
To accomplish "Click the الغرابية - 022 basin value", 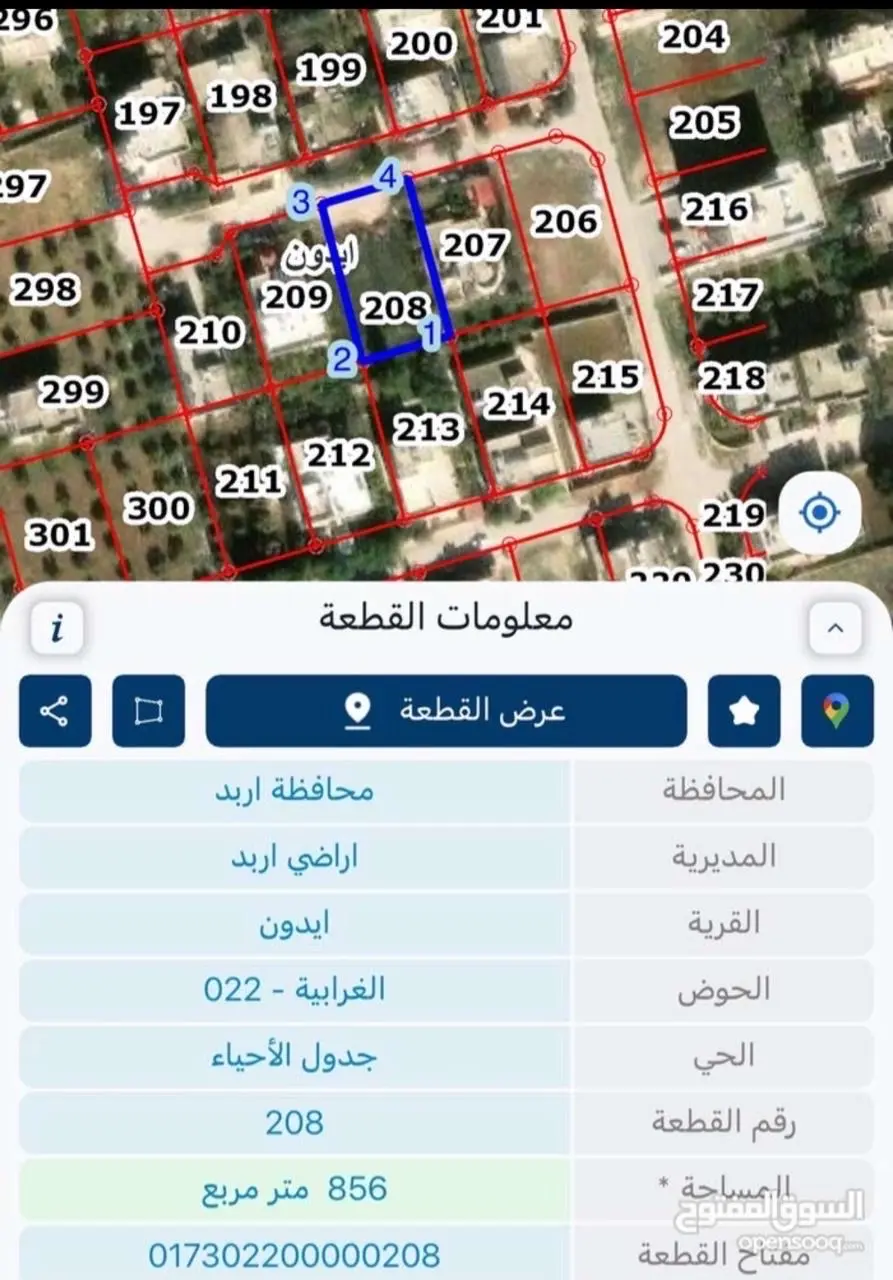I will [294, 990].
